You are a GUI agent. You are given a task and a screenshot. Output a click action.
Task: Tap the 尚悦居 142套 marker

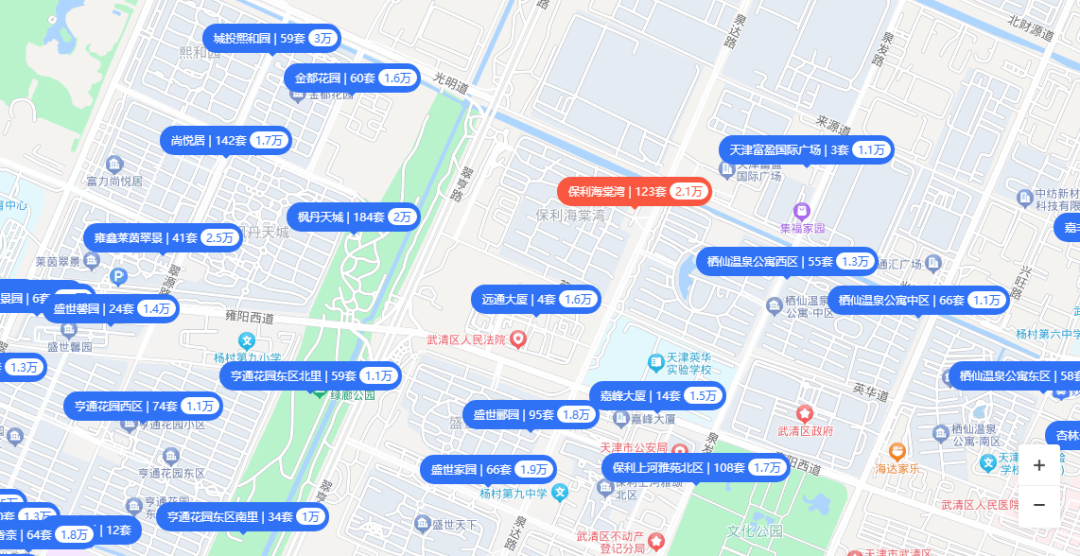[226, 141]
